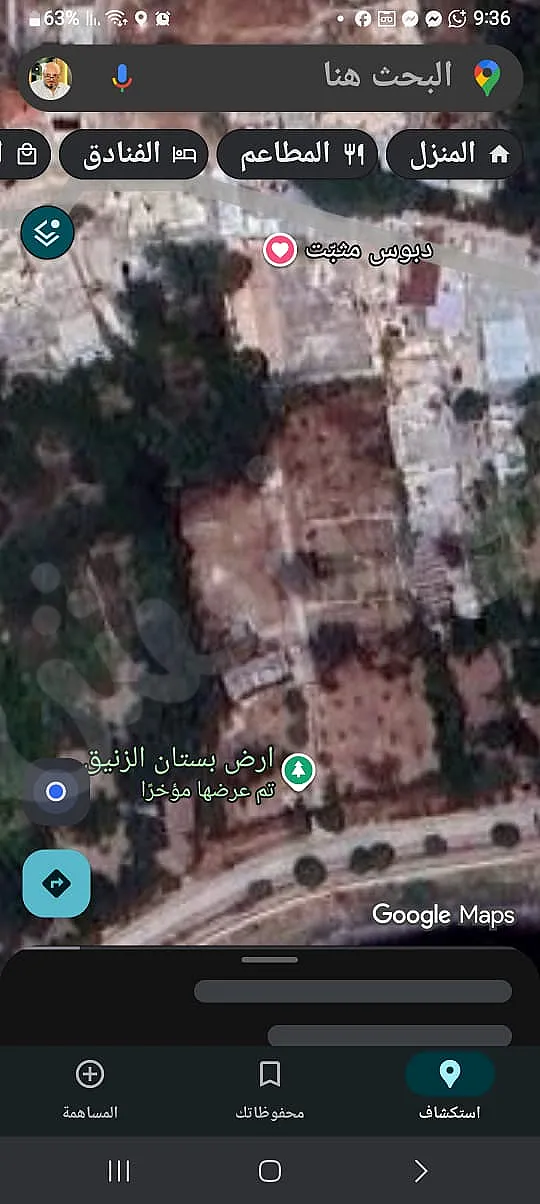Tap the pinned place heart marker
The height and width of the screenshot is (1204, 540).
point(280,250)
